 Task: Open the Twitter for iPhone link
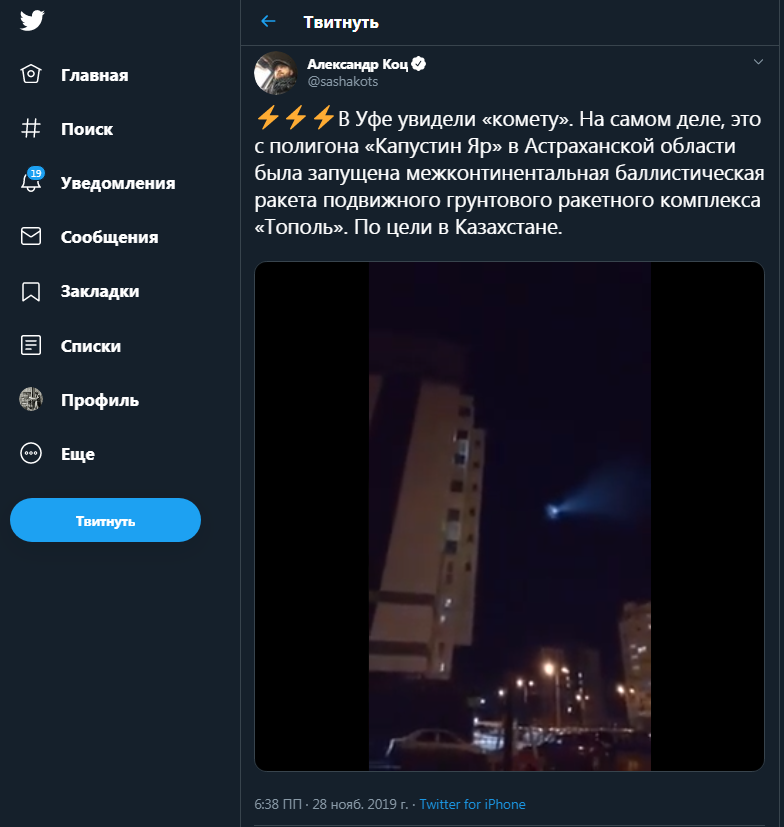tap(472, 804)
